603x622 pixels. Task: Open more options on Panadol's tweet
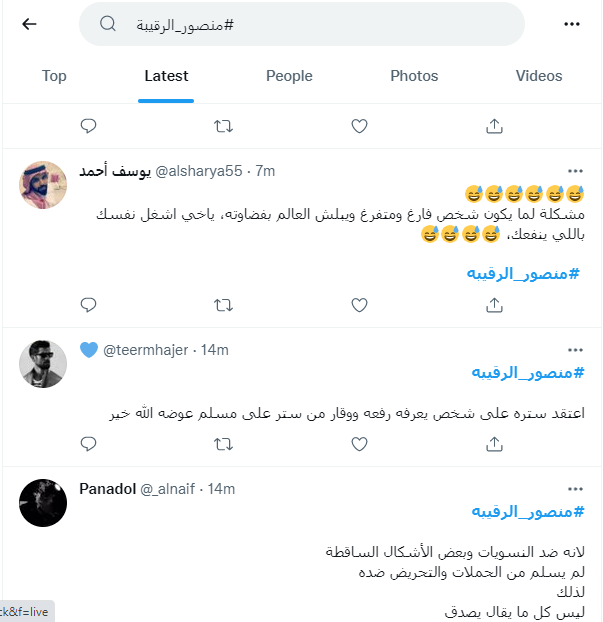pos(574,489)
